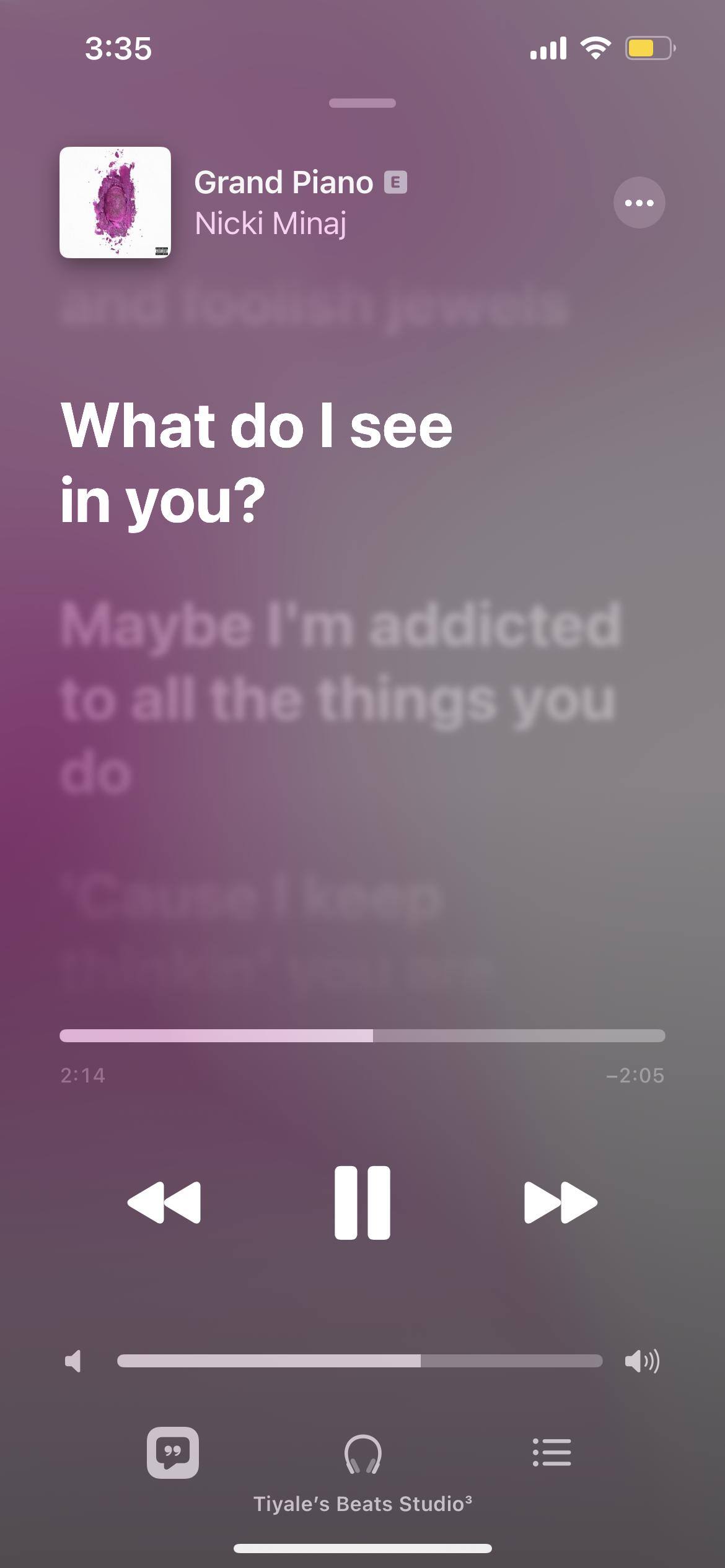Open audio output for Tiyale's Beats Studio
This screenshot has width=725, height=1568.
[x=362, y=1454]
